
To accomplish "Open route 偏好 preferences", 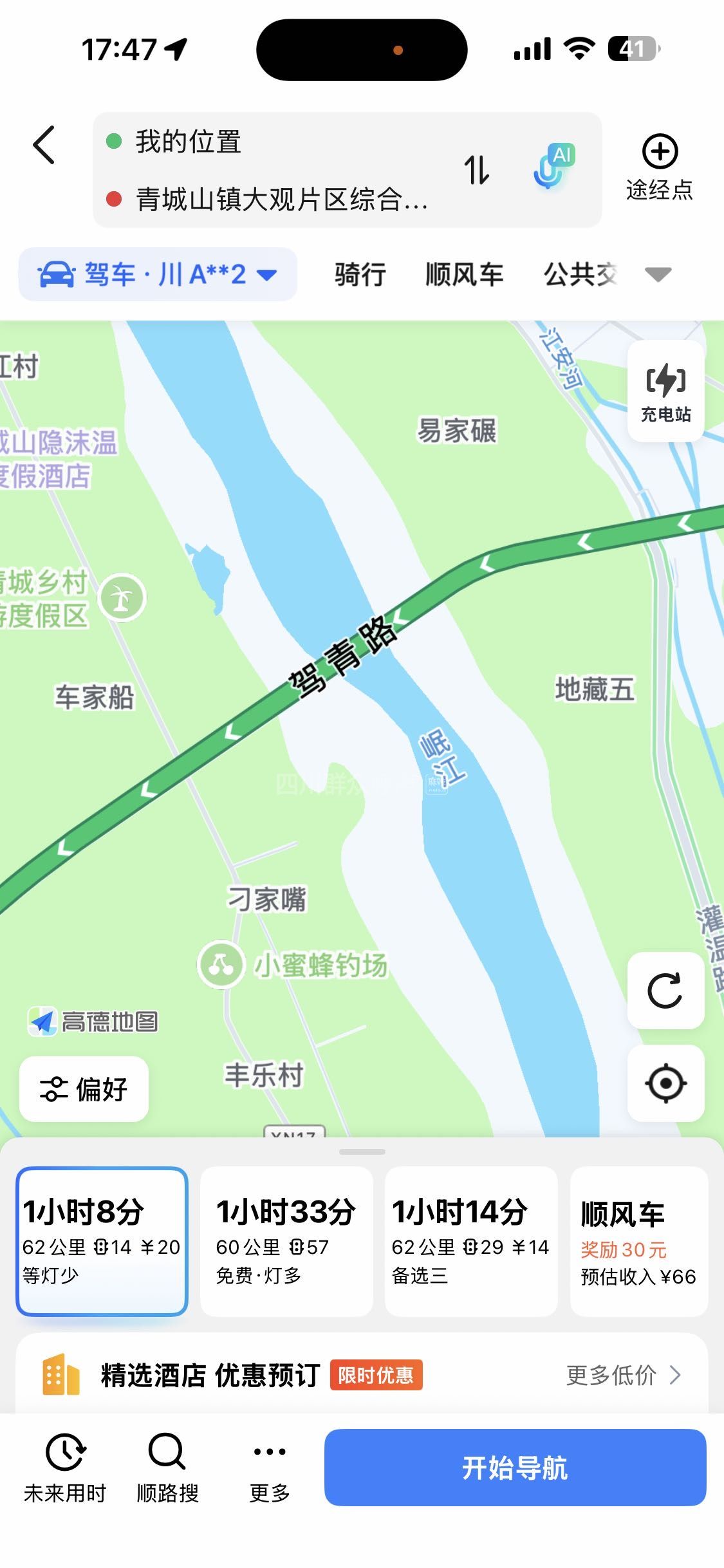I will [84, 1089].
